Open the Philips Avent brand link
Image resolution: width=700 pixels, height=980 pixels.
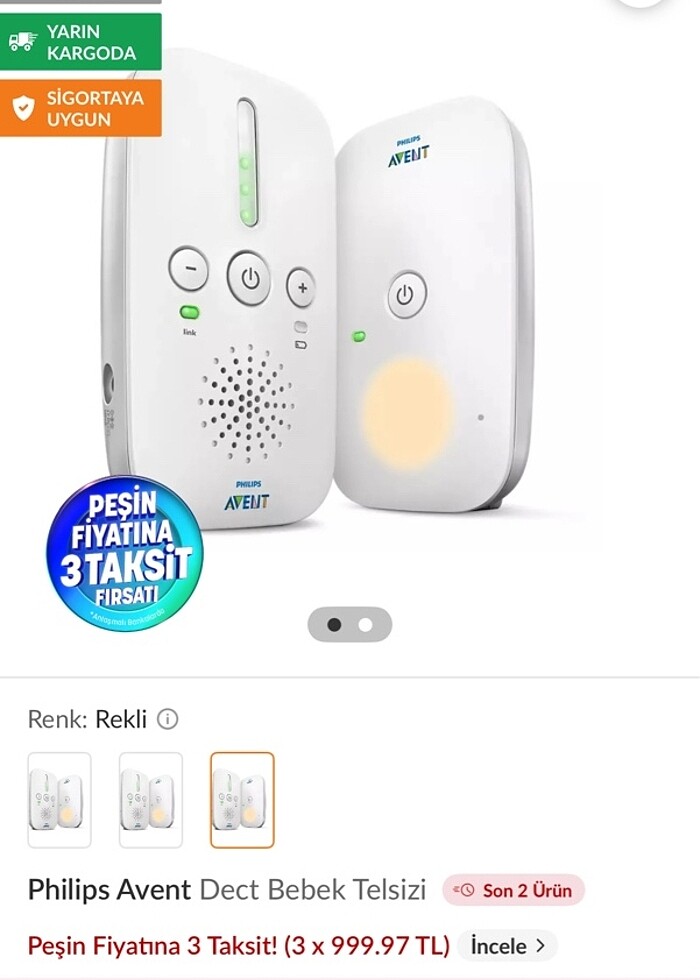(109, 889)
